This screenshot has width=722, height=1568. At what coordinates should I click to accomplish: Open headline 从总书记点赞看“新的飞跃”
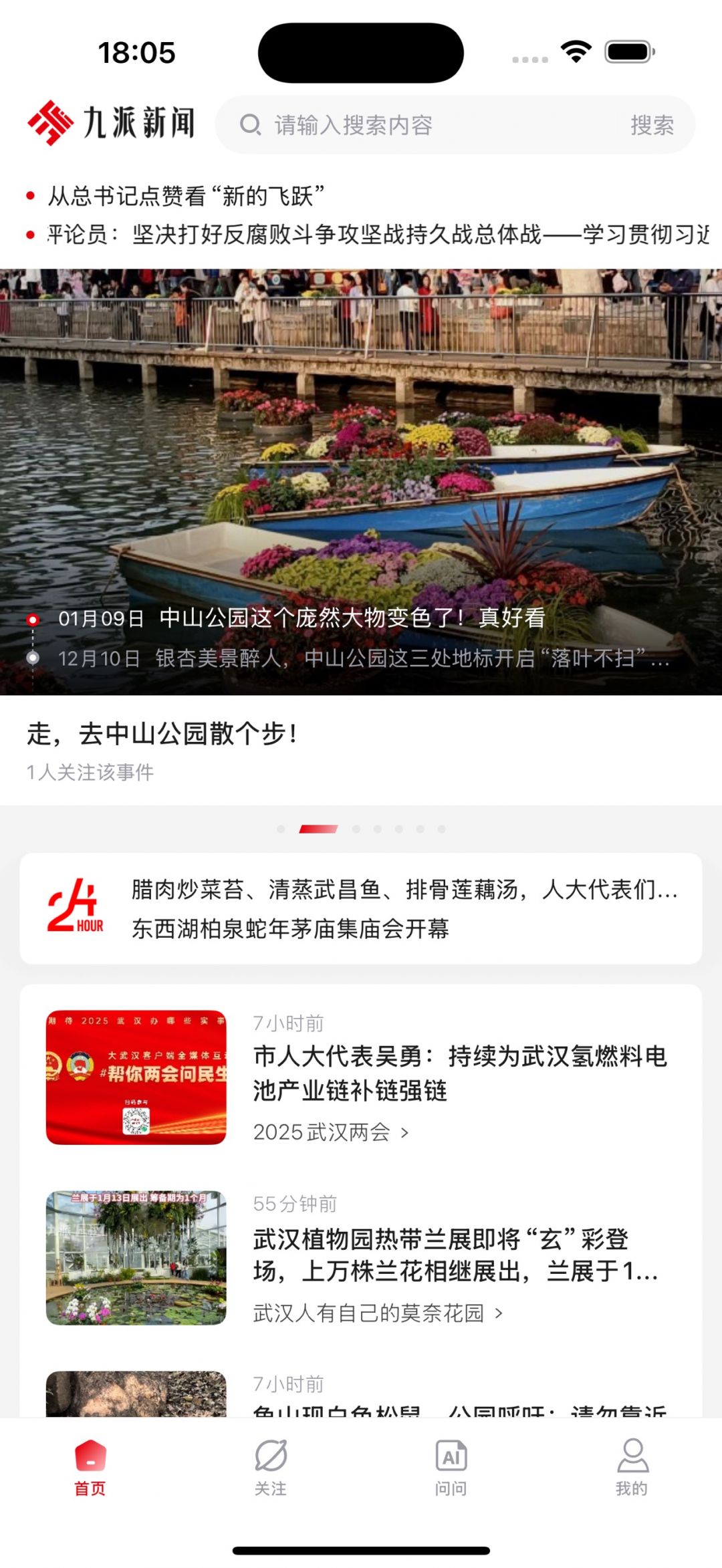point(186,196)
